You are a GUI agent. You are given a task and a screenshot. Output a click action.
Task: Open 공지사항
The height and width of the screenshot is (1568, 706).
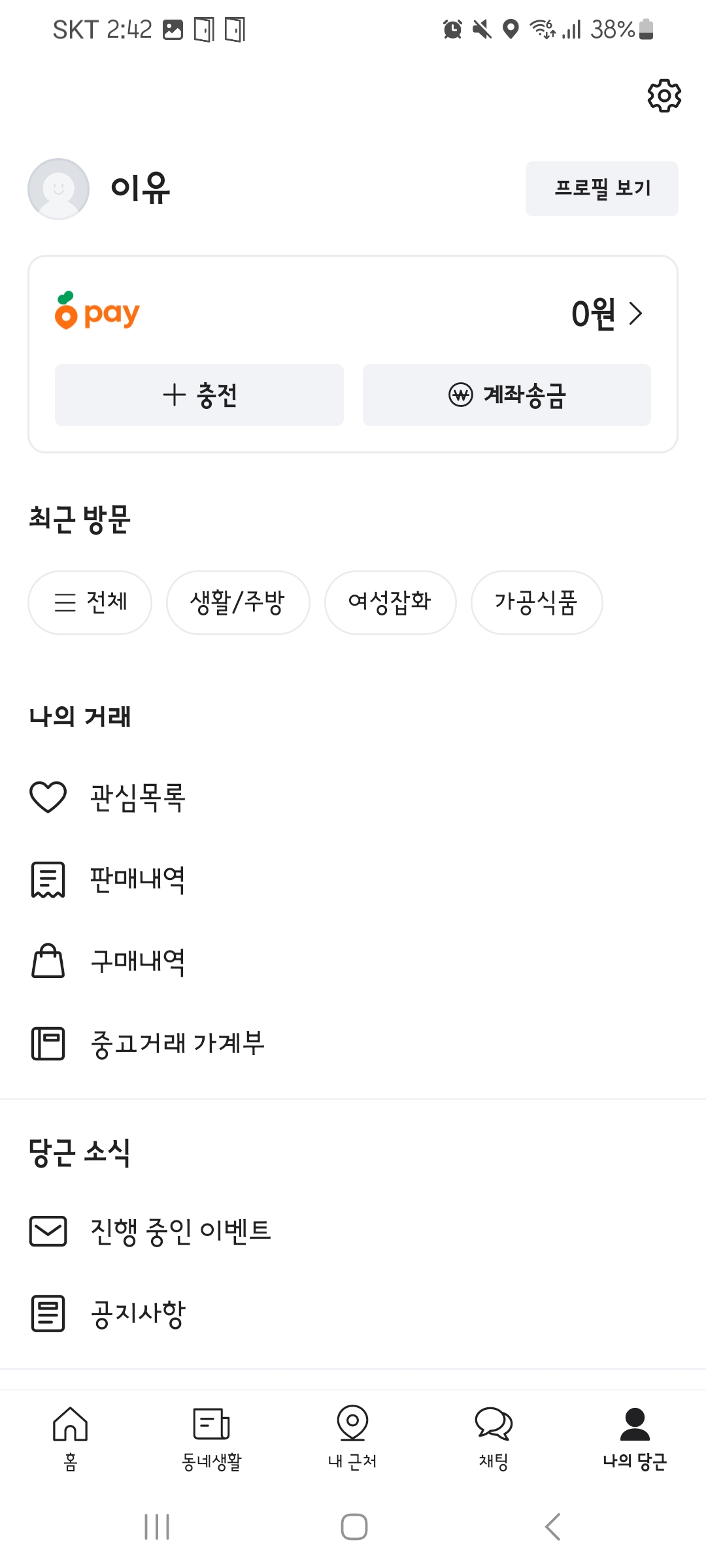pos(137,1313)
